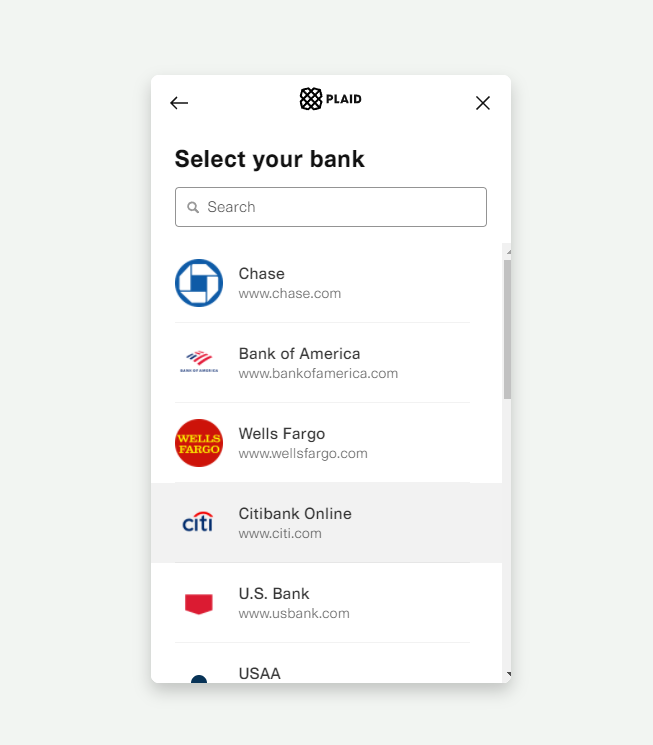
Task: Tap the bank search field
Action: (x=331, y=207)
